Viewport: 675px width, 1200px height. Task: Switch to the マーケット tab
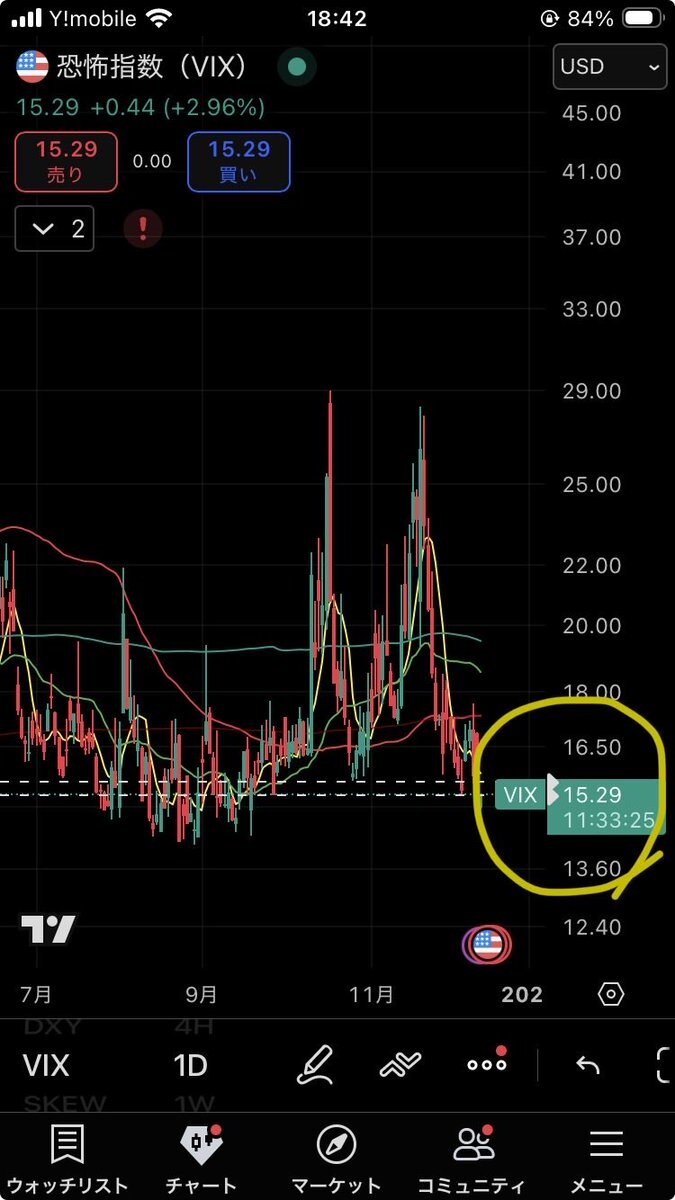(x=336, y=1158)
